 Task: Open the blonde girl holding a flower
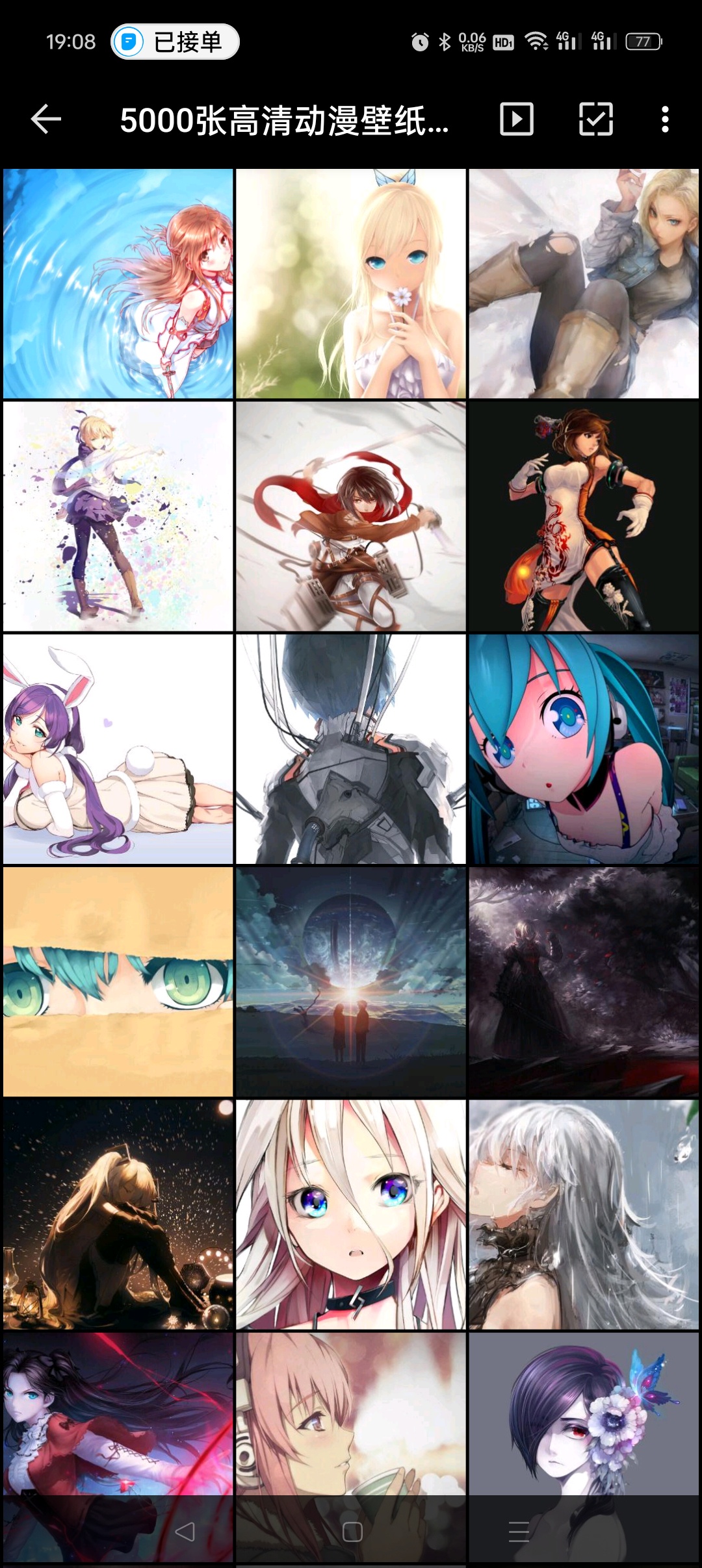pyautogui.click(x=351, y=284)
